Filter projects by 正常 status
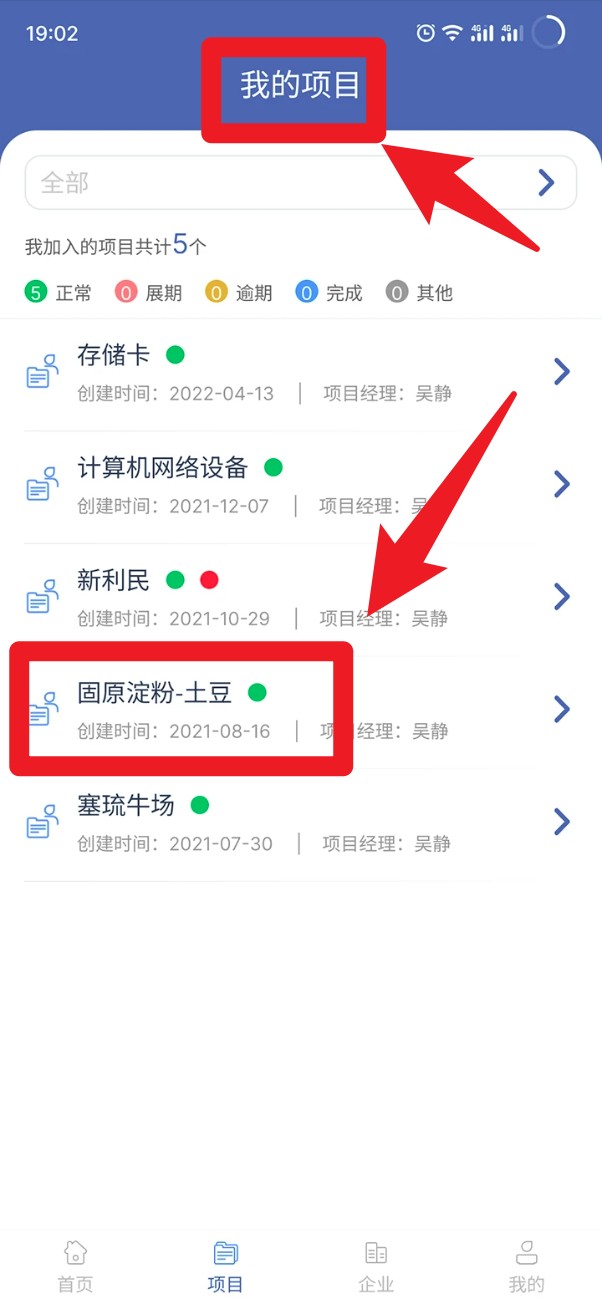 tap(59, 293)
